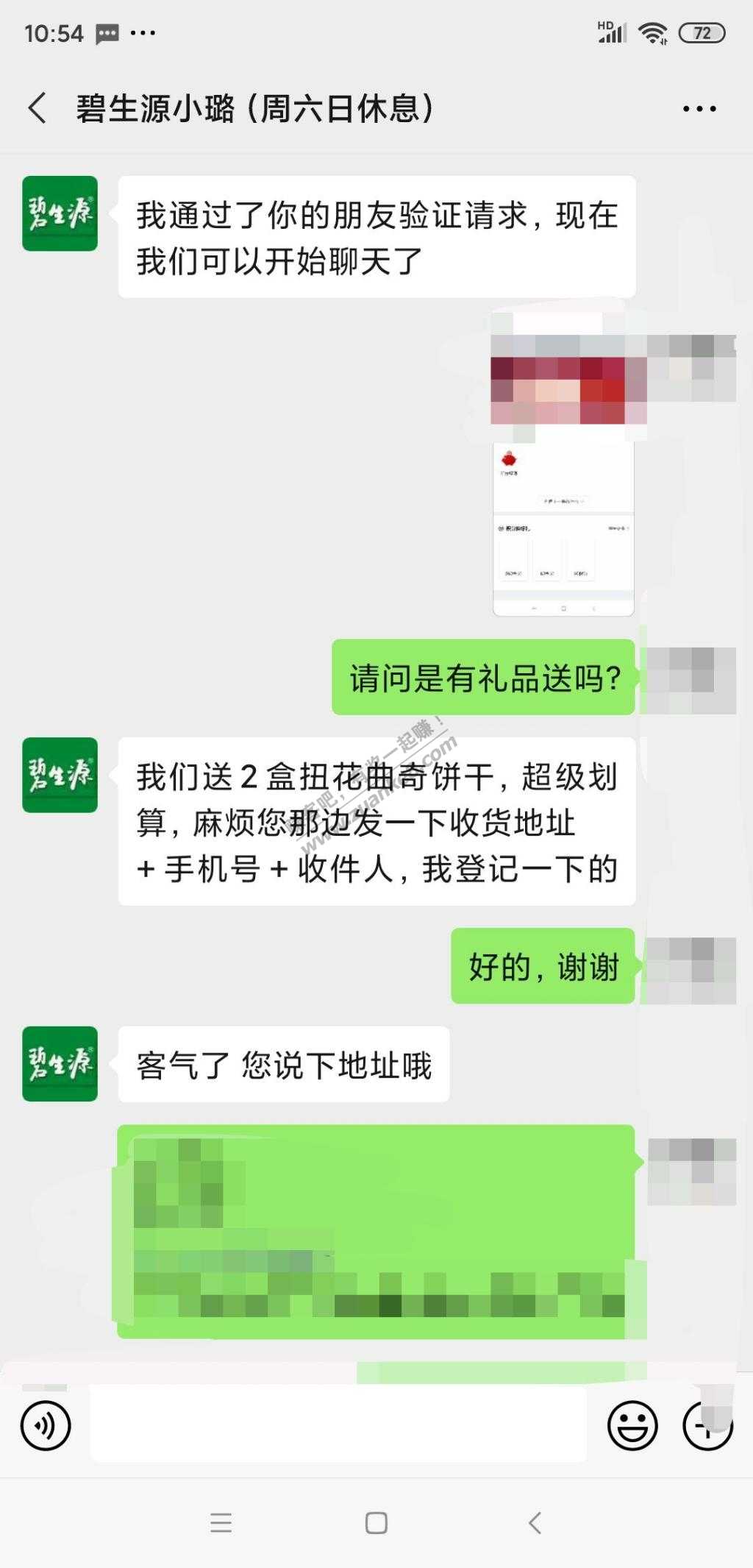The height and width of the screenshot is (1568, 753).
Task: Open the emoji sticker panel
Action: pos(632,1425)
